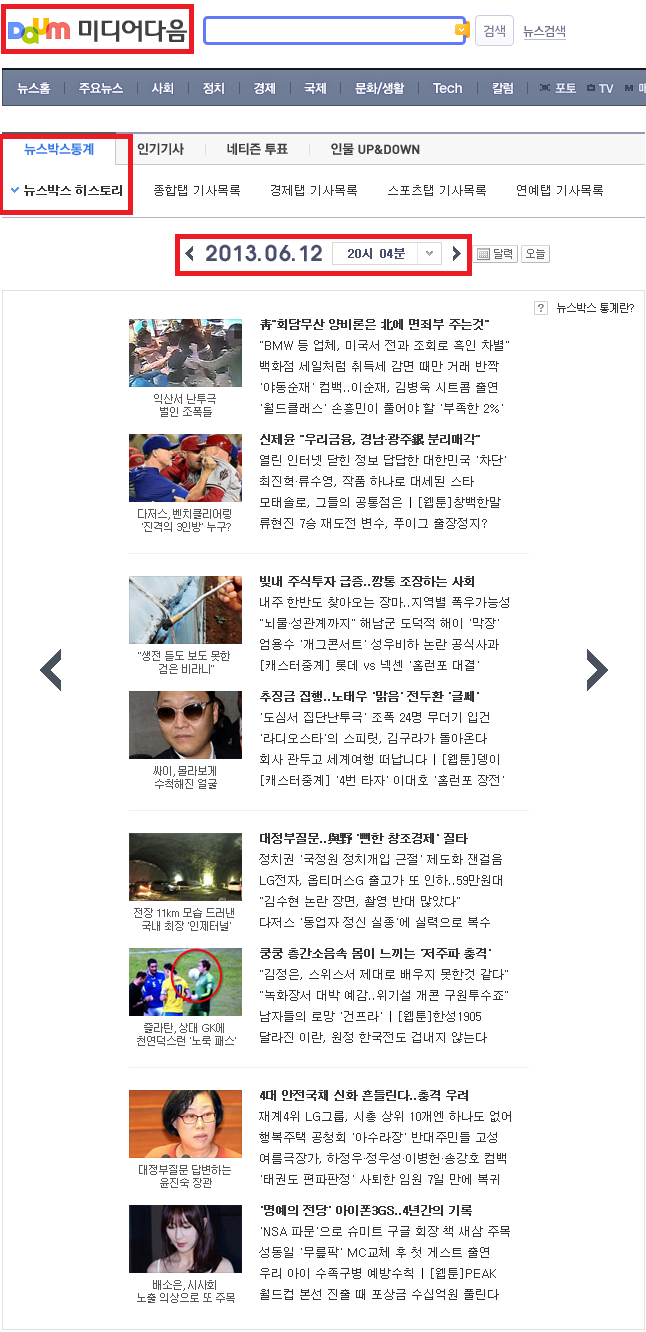Image resolution: width=646 pixels, height=1332 pixels.
Task: Open the 뉴스박스 통계란? help link
Action: coord(594,308)
